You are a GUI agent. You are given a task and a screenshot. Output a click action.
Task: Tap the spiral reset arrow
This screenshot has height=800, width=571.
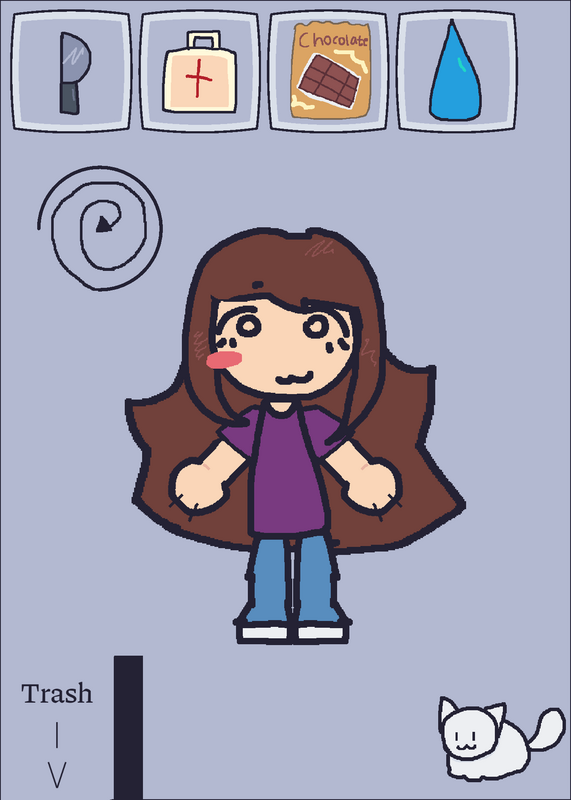pos(100,228)
